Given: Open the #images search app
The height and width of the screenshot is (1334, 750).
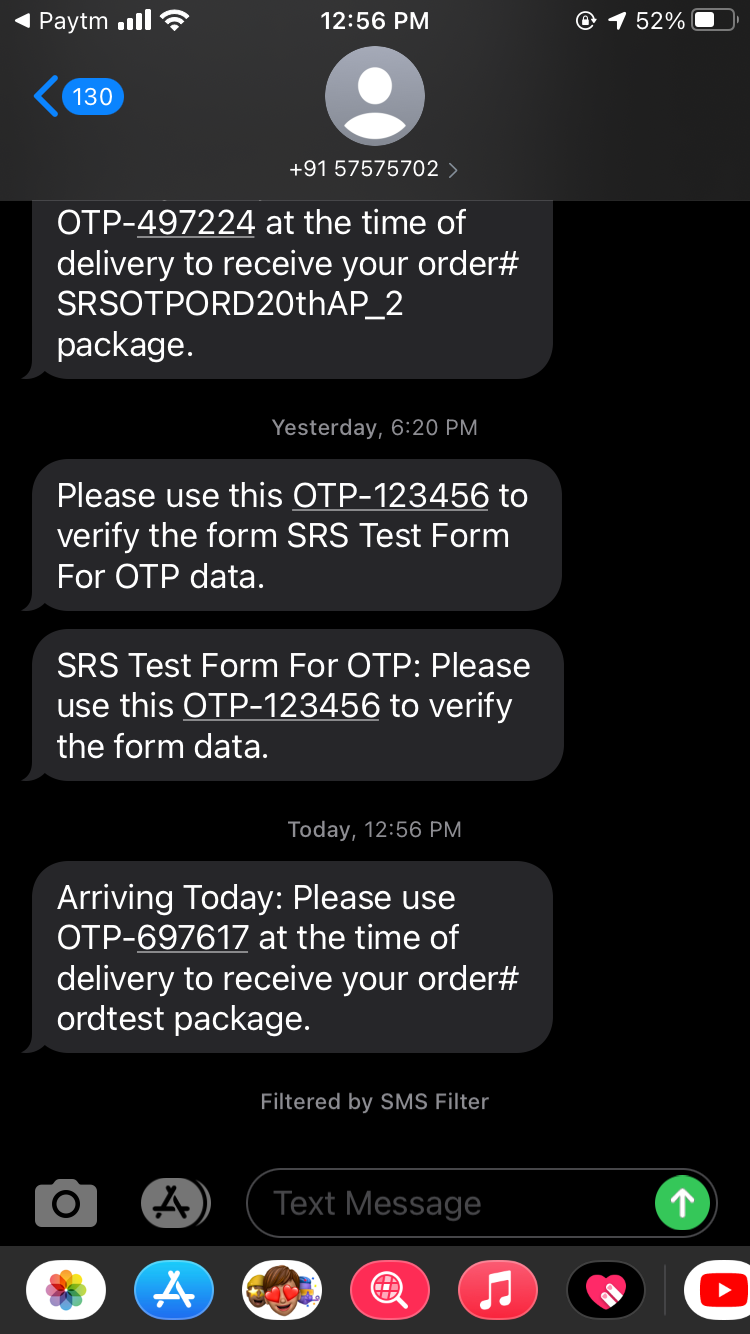Looking at the screenshot, I should point(390,1291).
